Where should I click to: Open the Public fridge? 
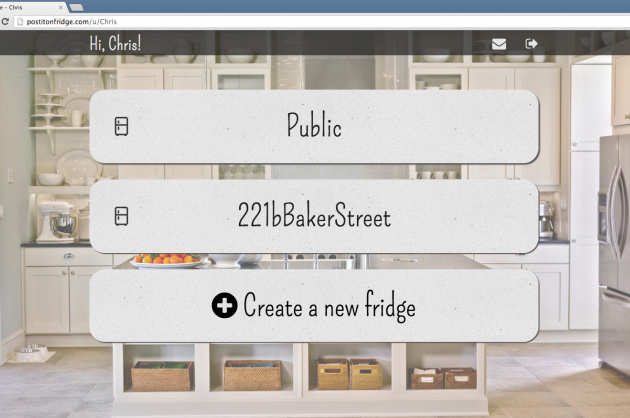tap(314, 126)
